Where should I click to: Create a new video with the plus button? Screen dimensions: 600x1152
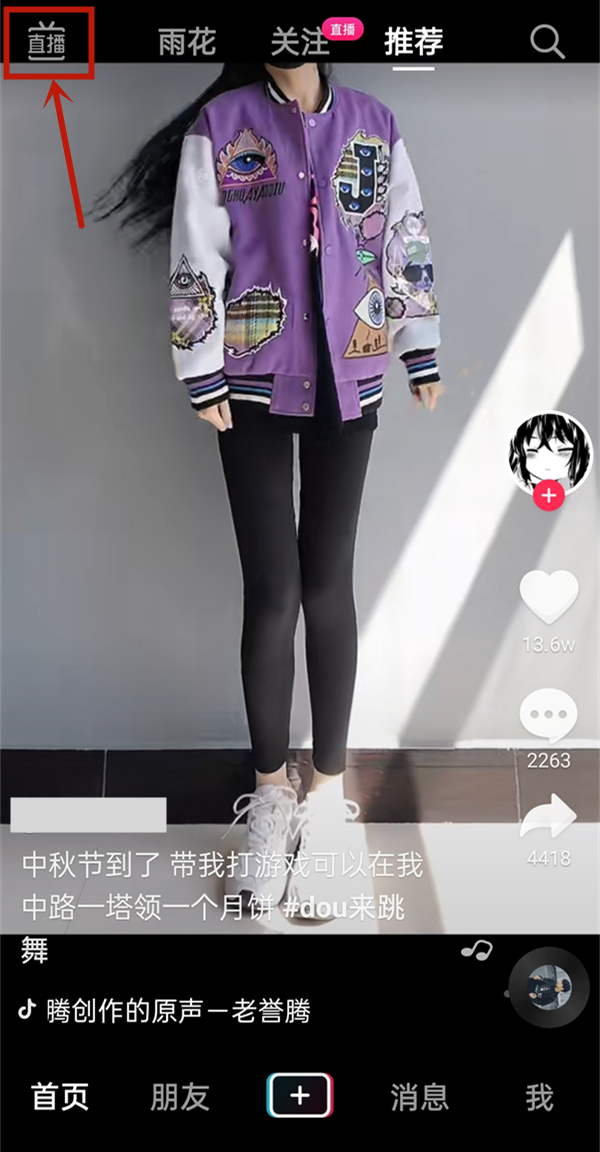pyautogui.click(x=300, y=1097)
